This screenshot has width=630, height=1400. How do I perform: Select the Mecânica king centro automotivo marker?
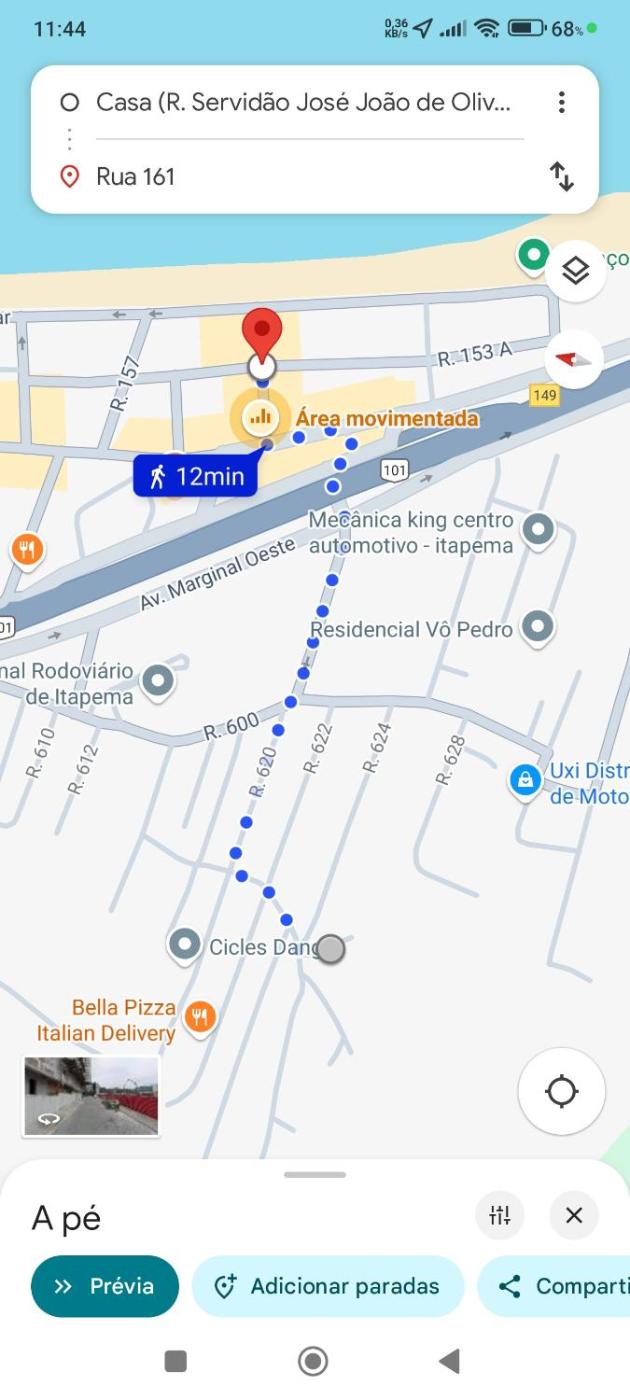pos(538,530)
